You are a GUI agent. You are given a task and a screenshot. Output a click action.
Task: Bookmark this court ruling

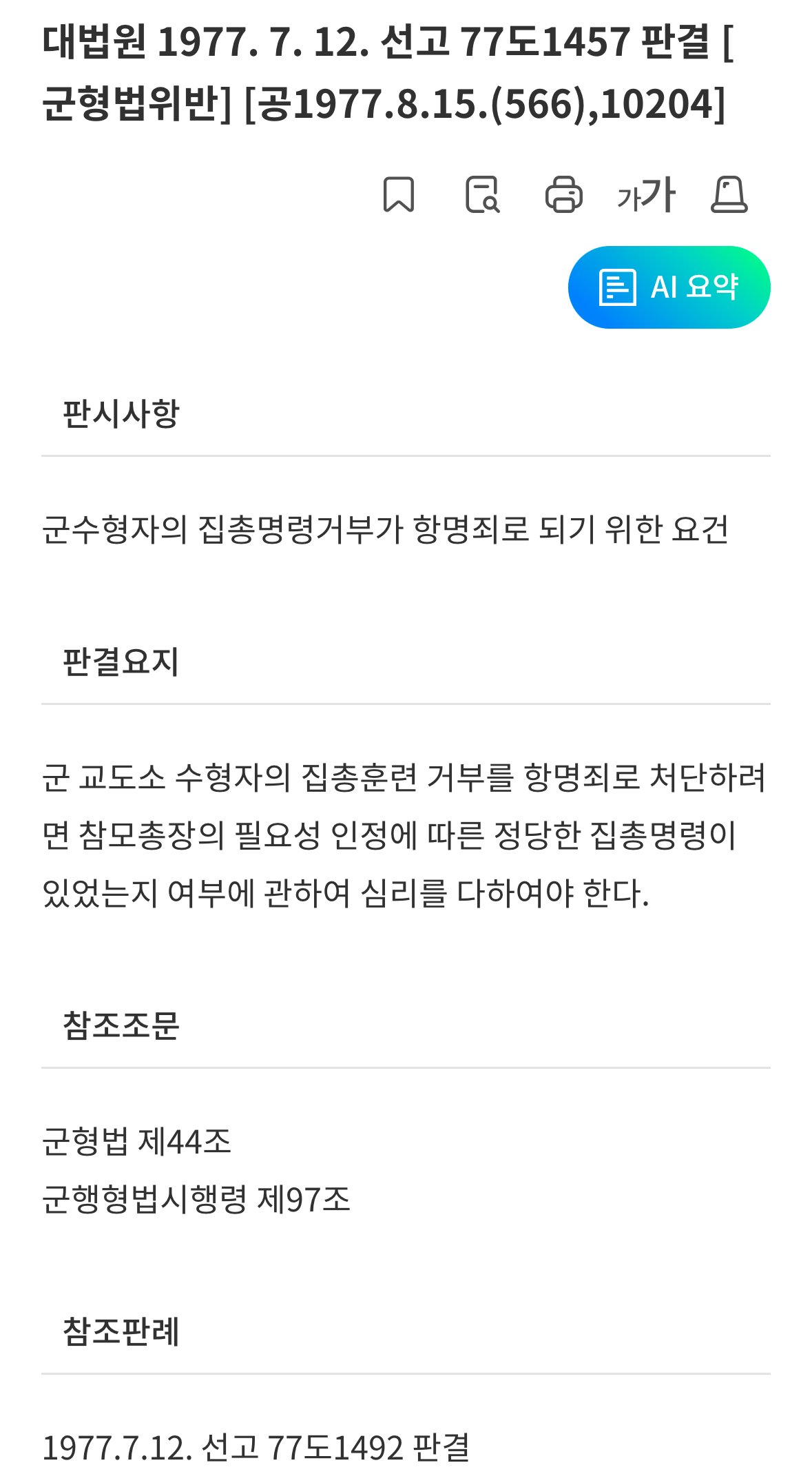398,194
